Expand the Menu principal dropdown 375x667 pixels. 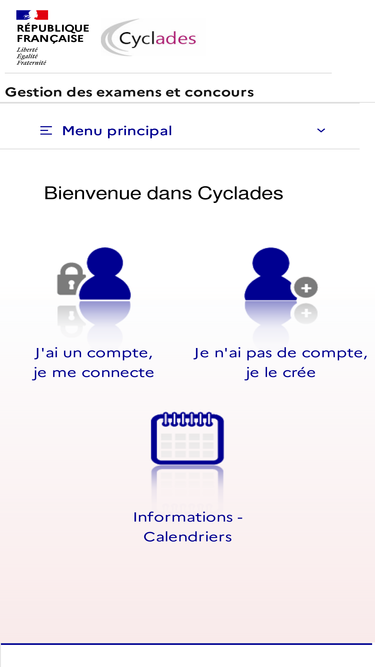click(183, 131)
